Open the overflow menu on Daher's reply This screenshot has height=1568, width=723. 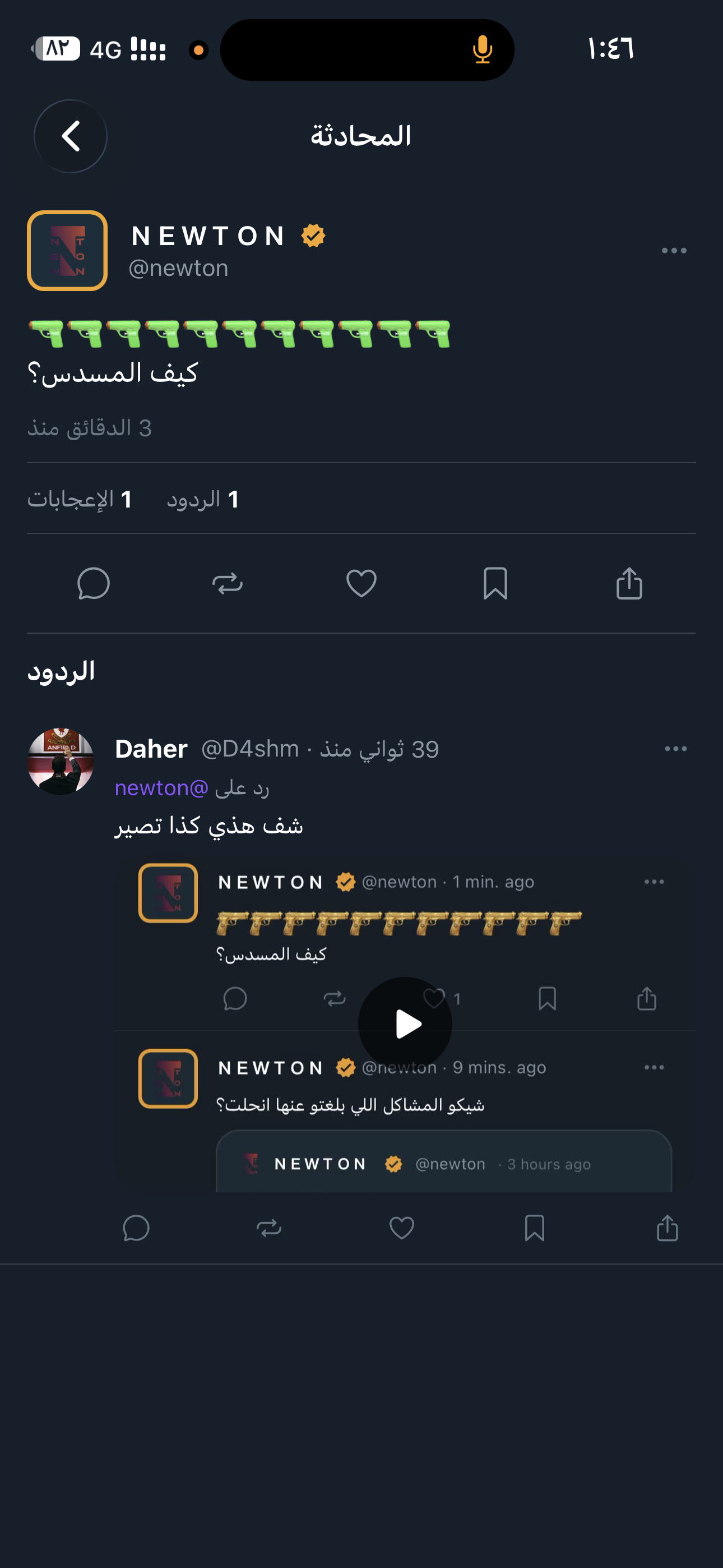coord(675,749)
